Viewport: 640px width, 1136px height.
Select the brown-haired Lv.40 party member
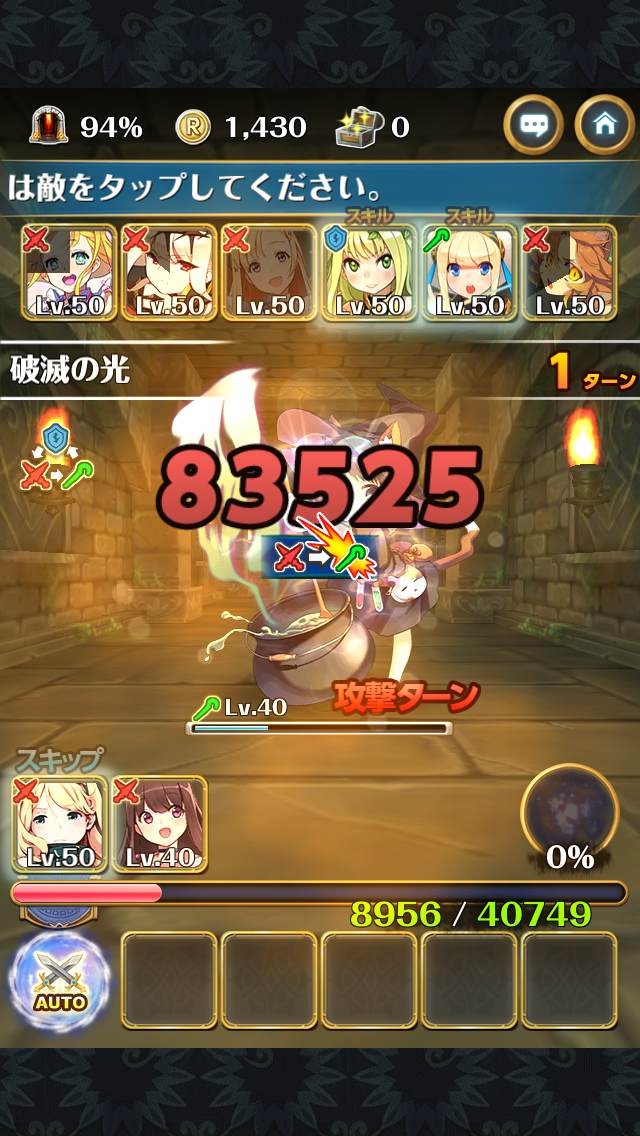(x=159, y=823)
